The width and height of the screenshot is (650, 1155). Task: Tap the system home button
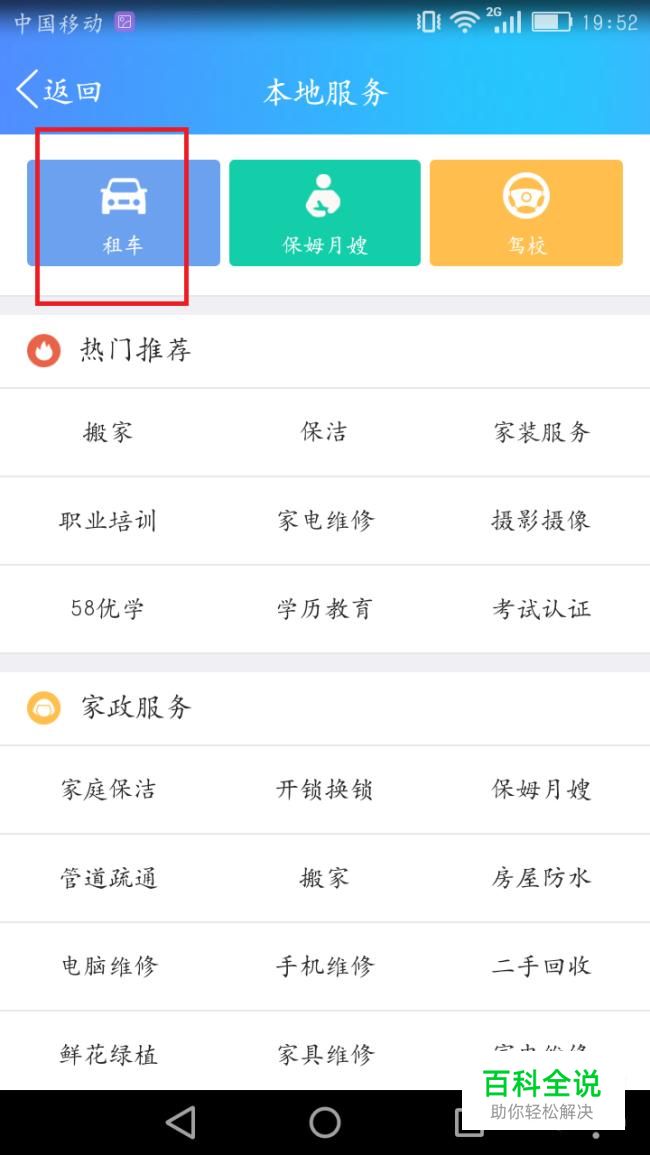[325, 1123]
